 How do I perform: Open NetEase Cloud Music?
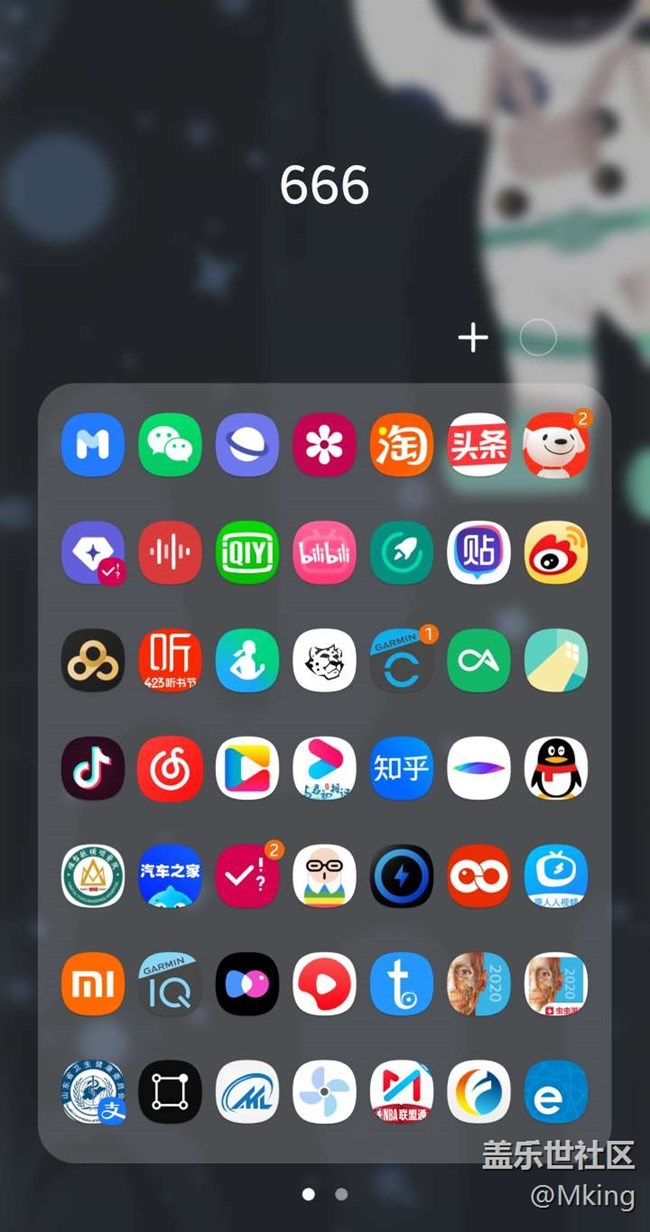pos(170,768)
